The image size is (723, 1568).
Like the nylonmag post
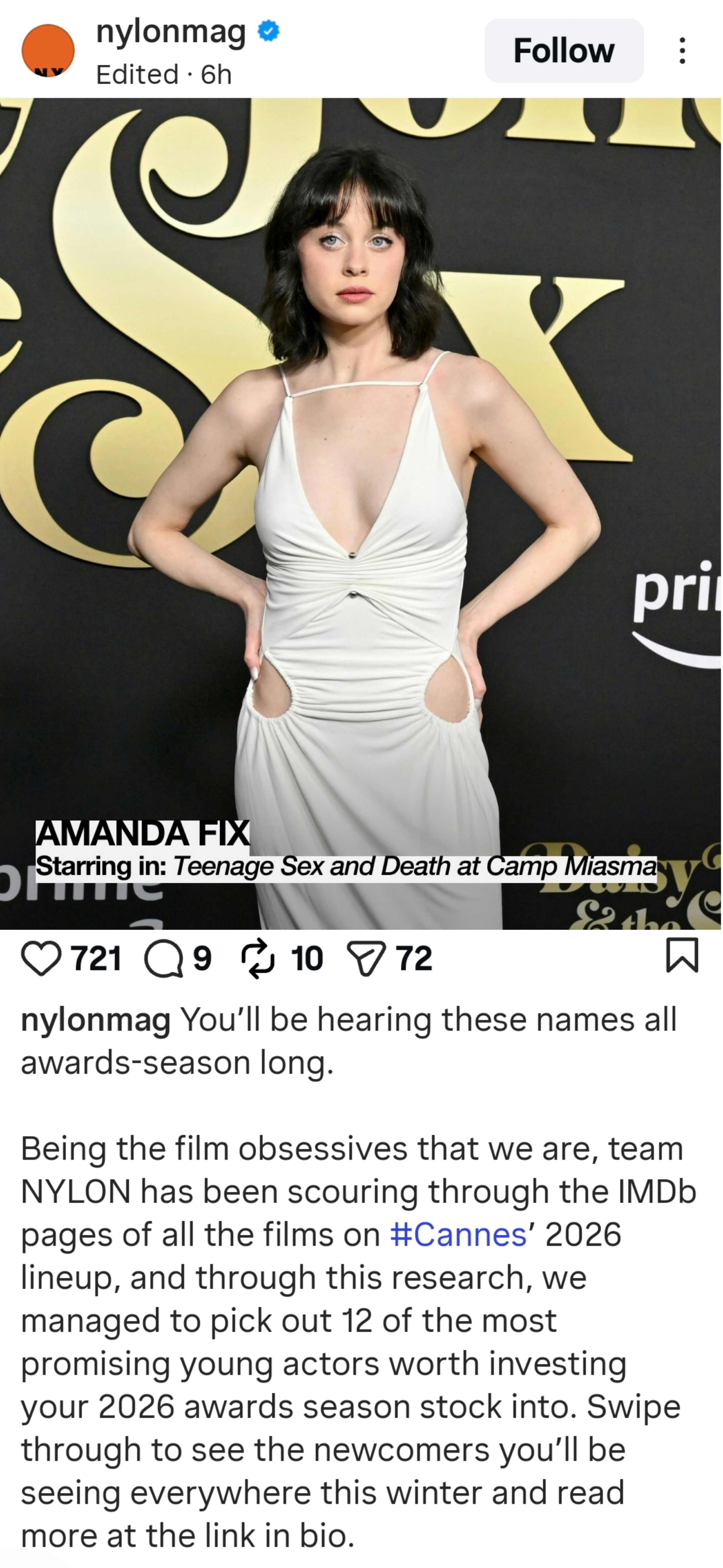(x=41, y=959)
